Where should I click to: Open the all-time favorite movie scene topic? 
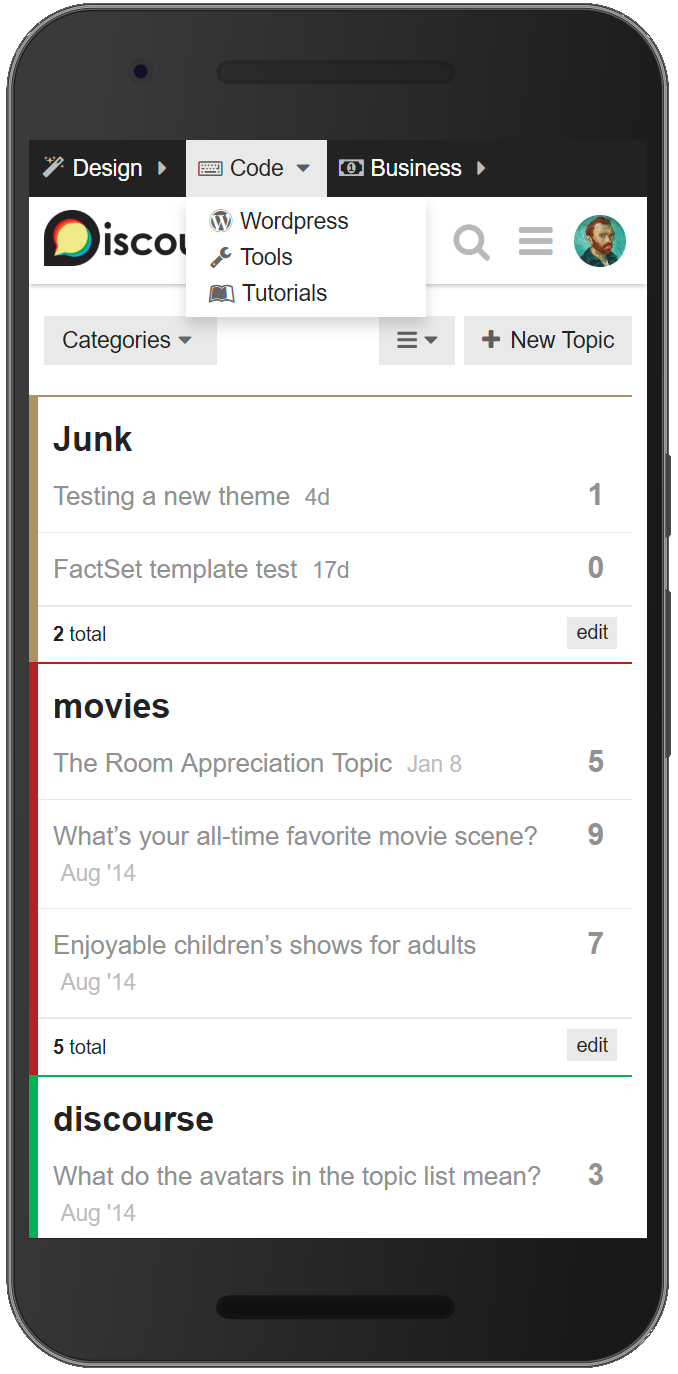(x=295, y=836)
